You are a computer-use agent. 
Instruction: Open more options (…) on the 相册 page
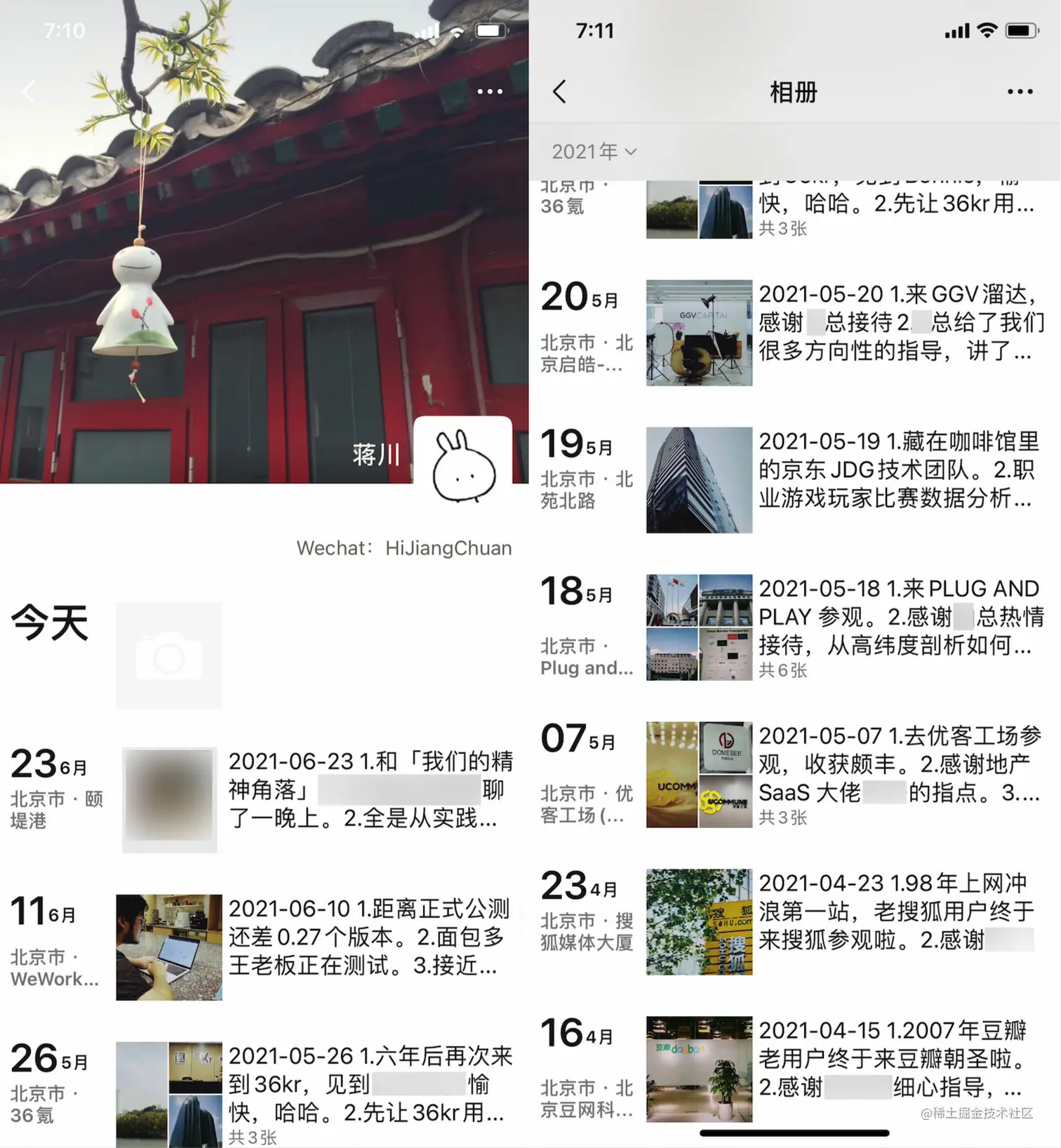[1020, 91]
